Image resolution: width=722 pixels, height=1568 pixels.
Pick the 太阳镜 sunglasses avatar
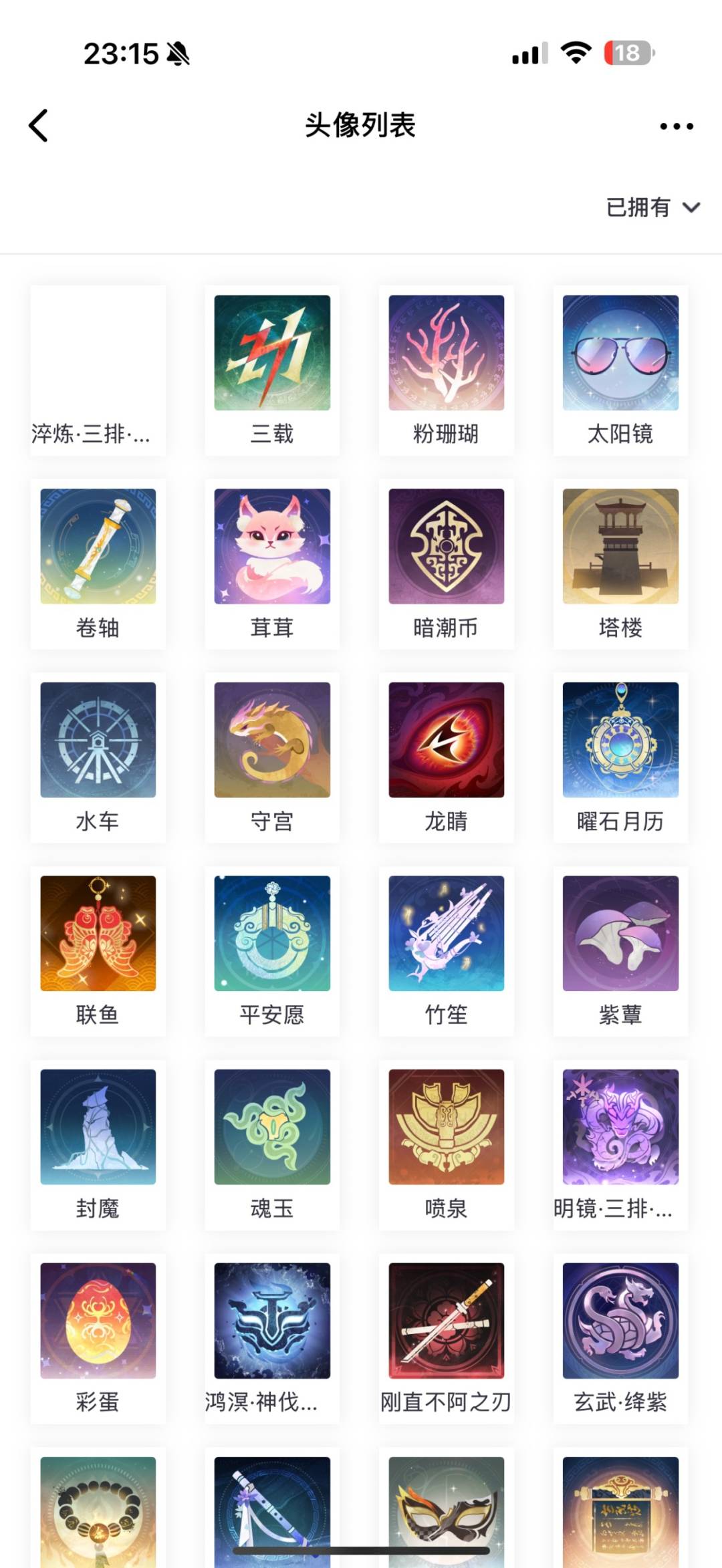620,353
